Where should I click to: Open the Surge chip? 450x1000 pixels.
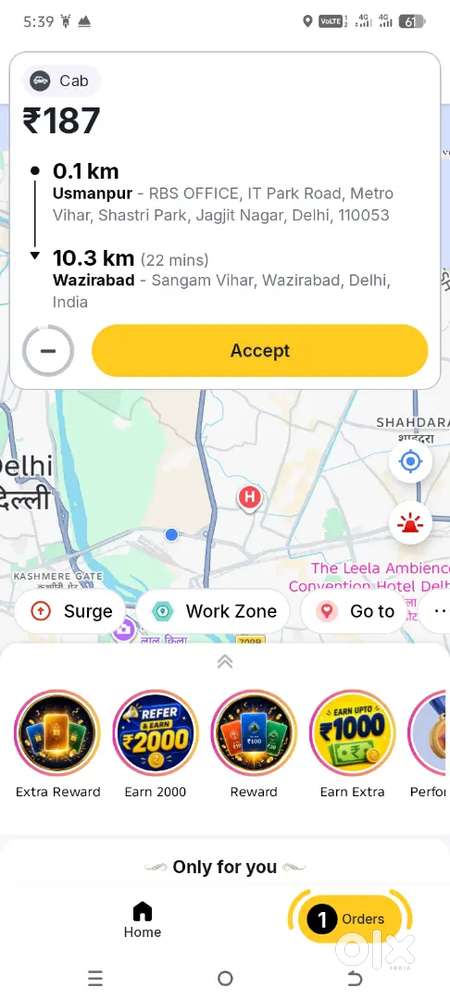click(x=73, y=612)
